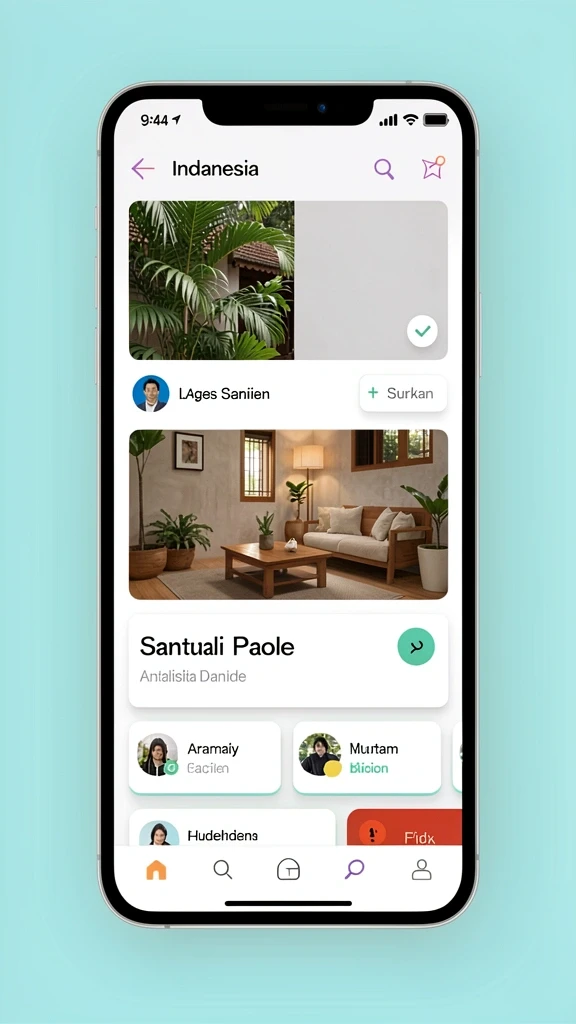Switch to the Home tab
The width and height of the screenshot is (576, 1024).
click(156, 870)
